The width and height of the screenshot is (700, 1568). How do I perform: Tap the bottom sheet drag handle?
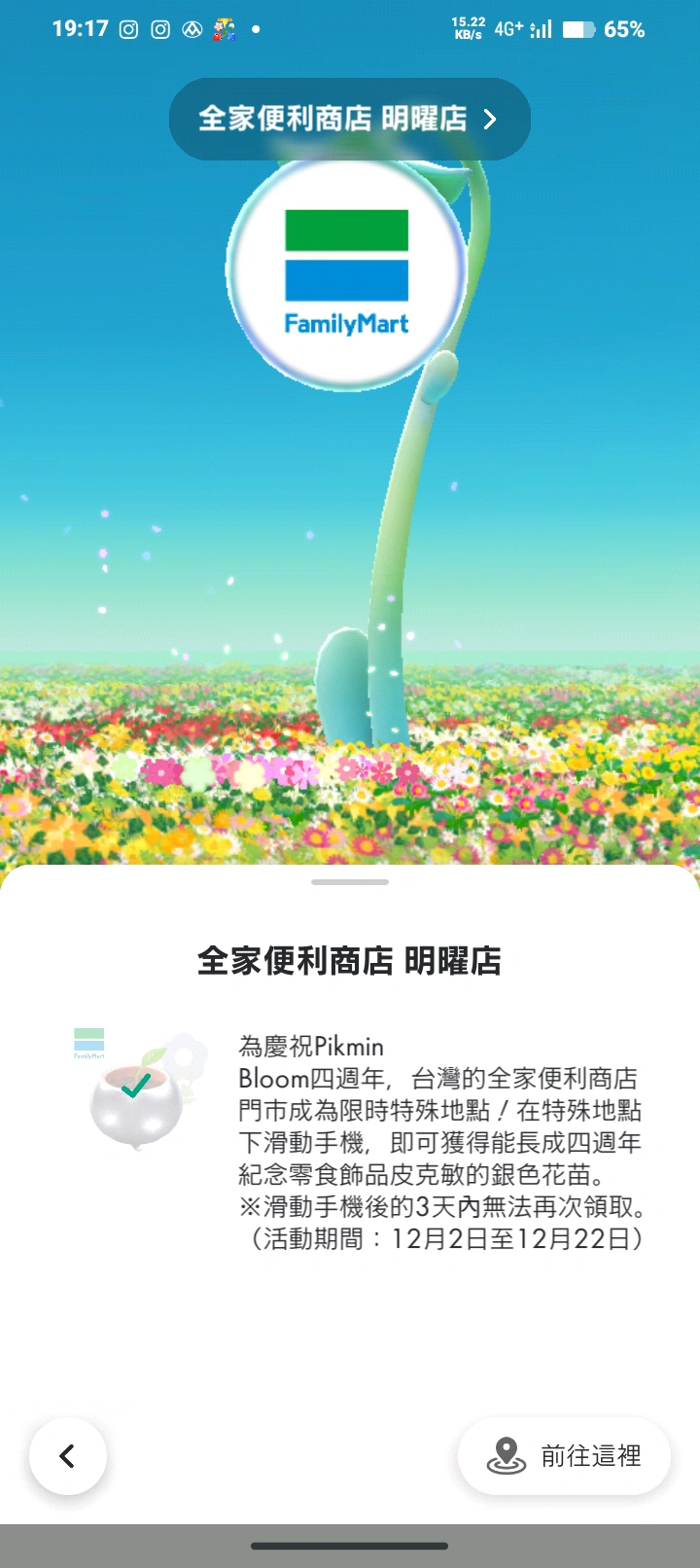[x=350, y=882]
